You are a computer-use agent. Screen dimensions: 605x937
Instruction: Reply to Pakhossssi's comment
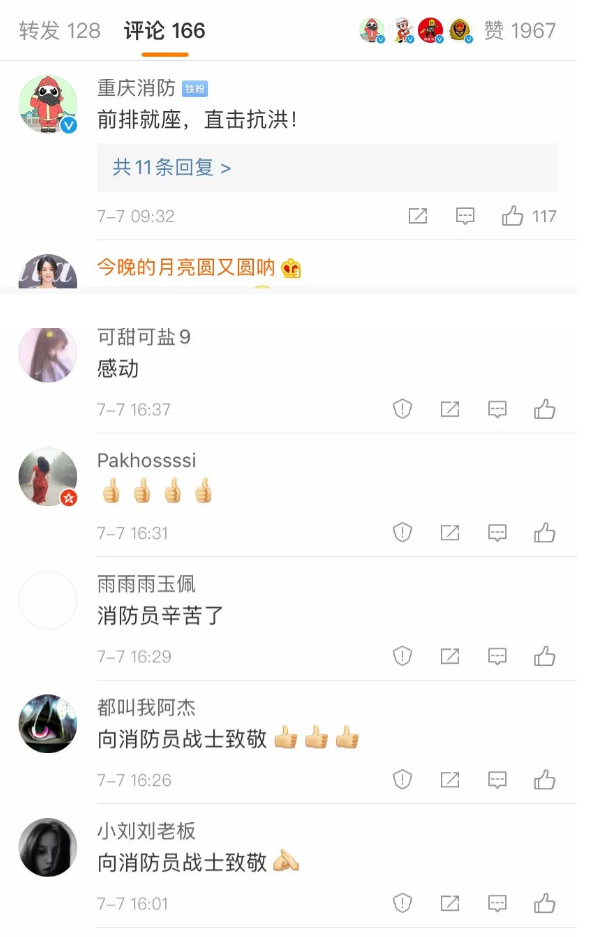497,533
